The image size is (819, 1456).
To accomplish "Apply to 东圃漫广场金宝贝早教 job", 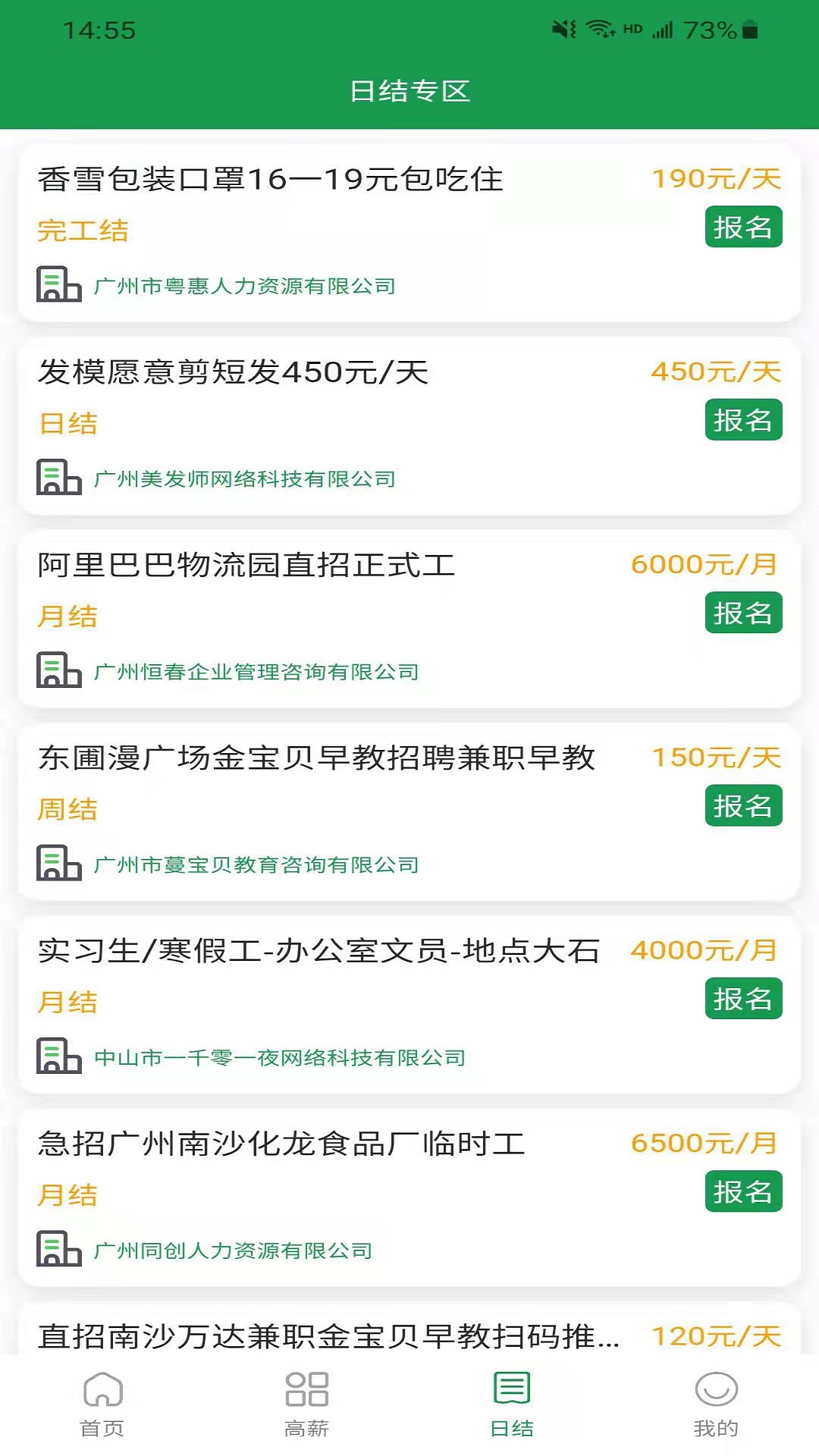I will (x=742, y=806).
